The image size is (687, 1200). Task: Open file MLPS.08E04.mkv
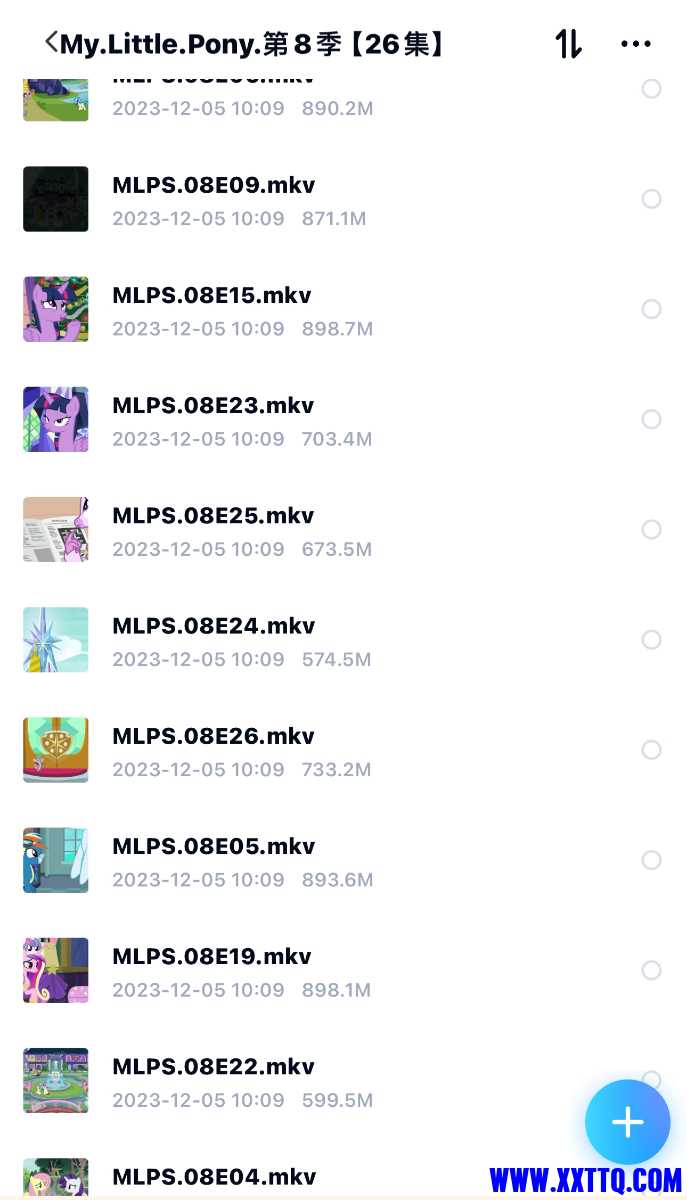[213, 1176]
